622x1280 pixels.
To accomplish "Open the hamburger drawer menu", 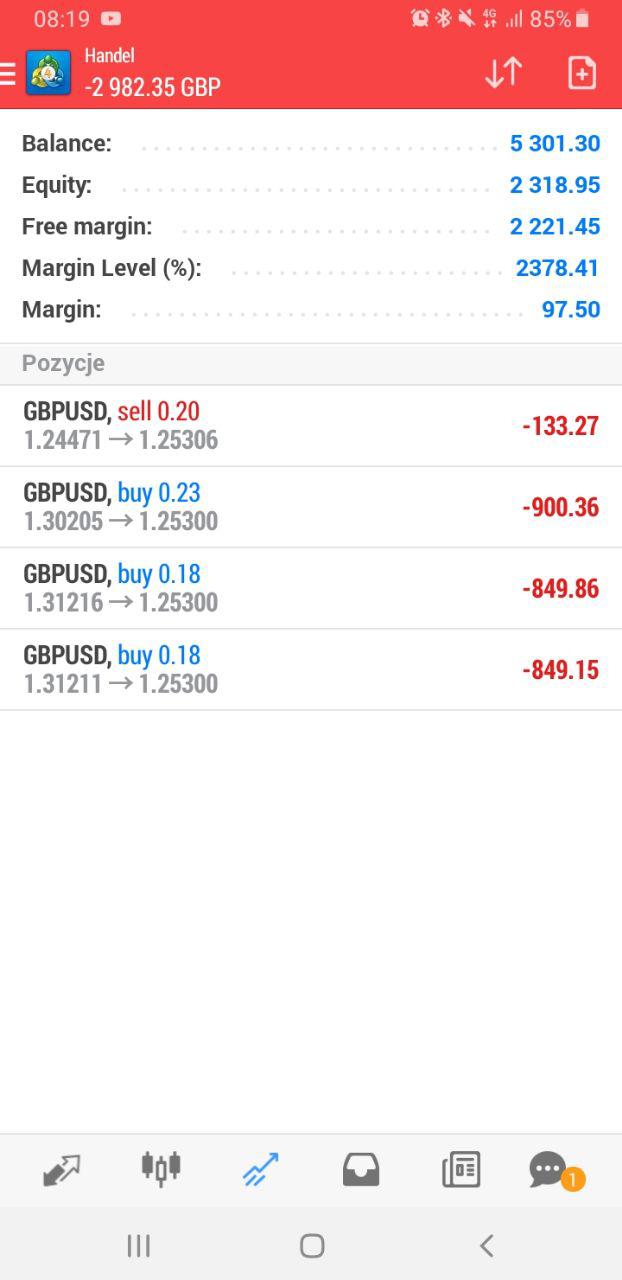I will point(8,74).
